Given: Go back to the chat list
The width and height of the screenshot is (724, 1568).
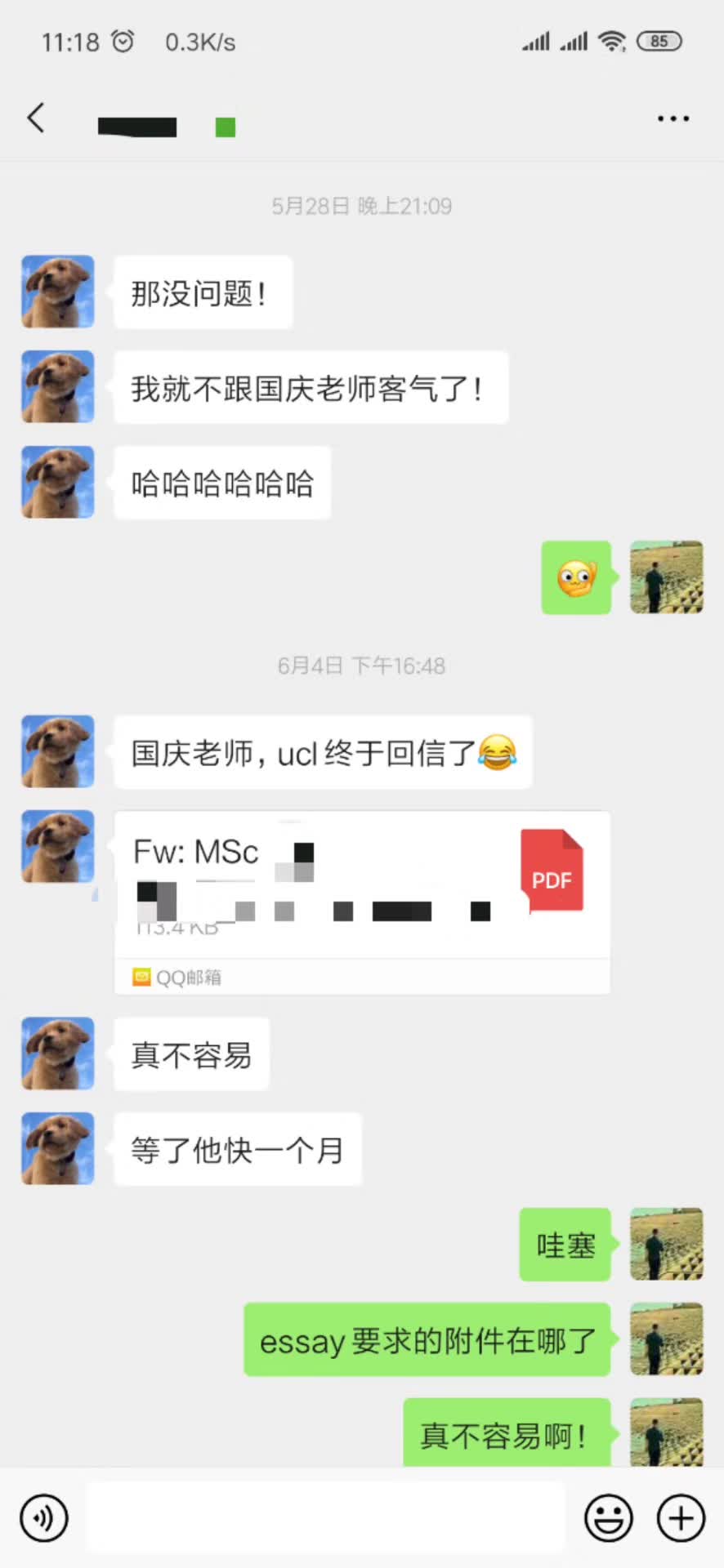Looking at the screenshot, I should (35, 118).
